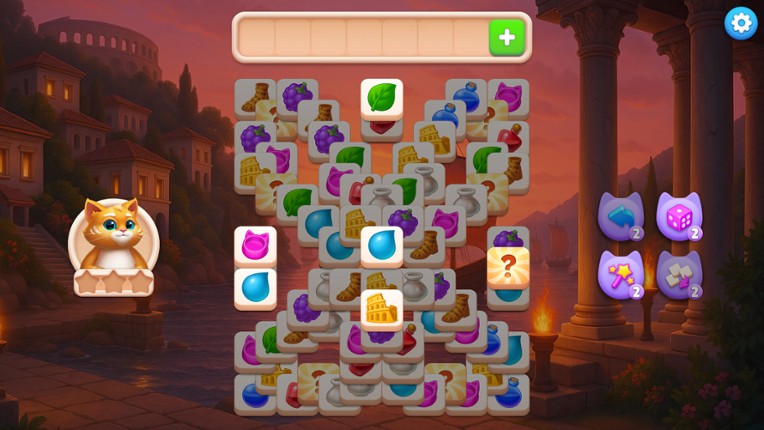Use the remove-tiles booster with the pink arrow
This screenshot has width=764, height=430.
point(679,274)
